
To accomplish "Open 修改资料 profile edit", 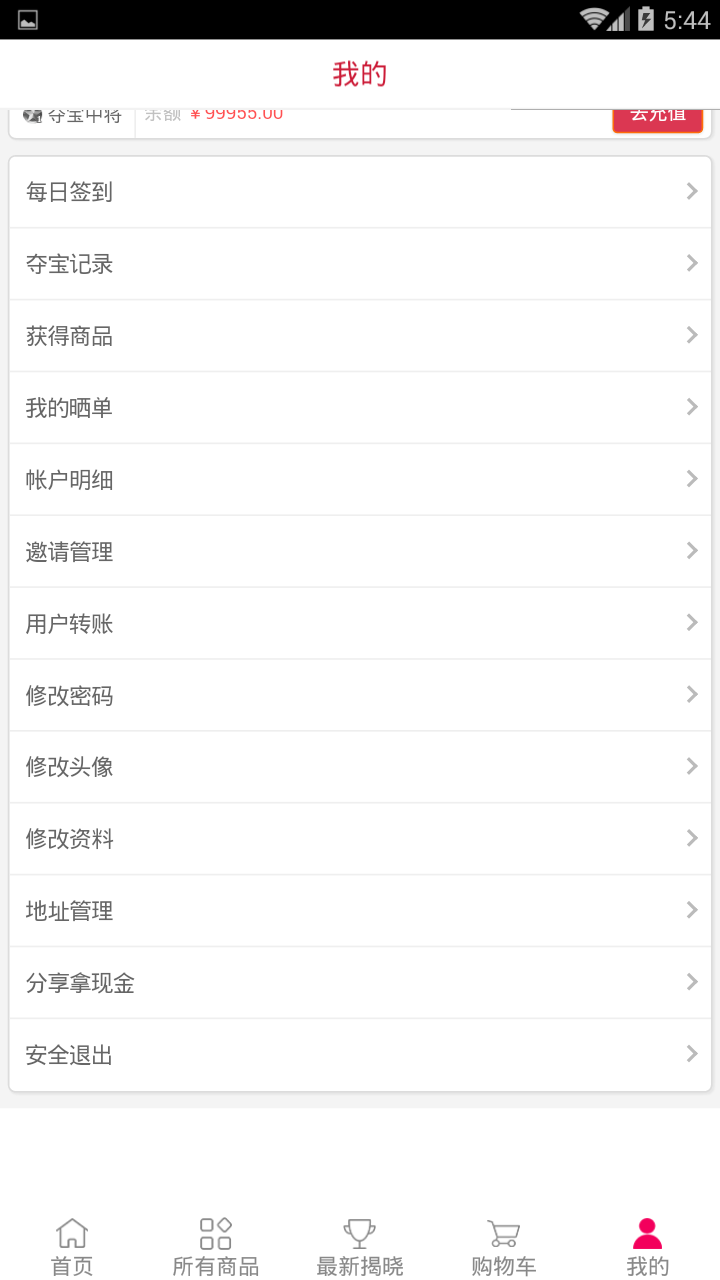I will pos(360,839).
